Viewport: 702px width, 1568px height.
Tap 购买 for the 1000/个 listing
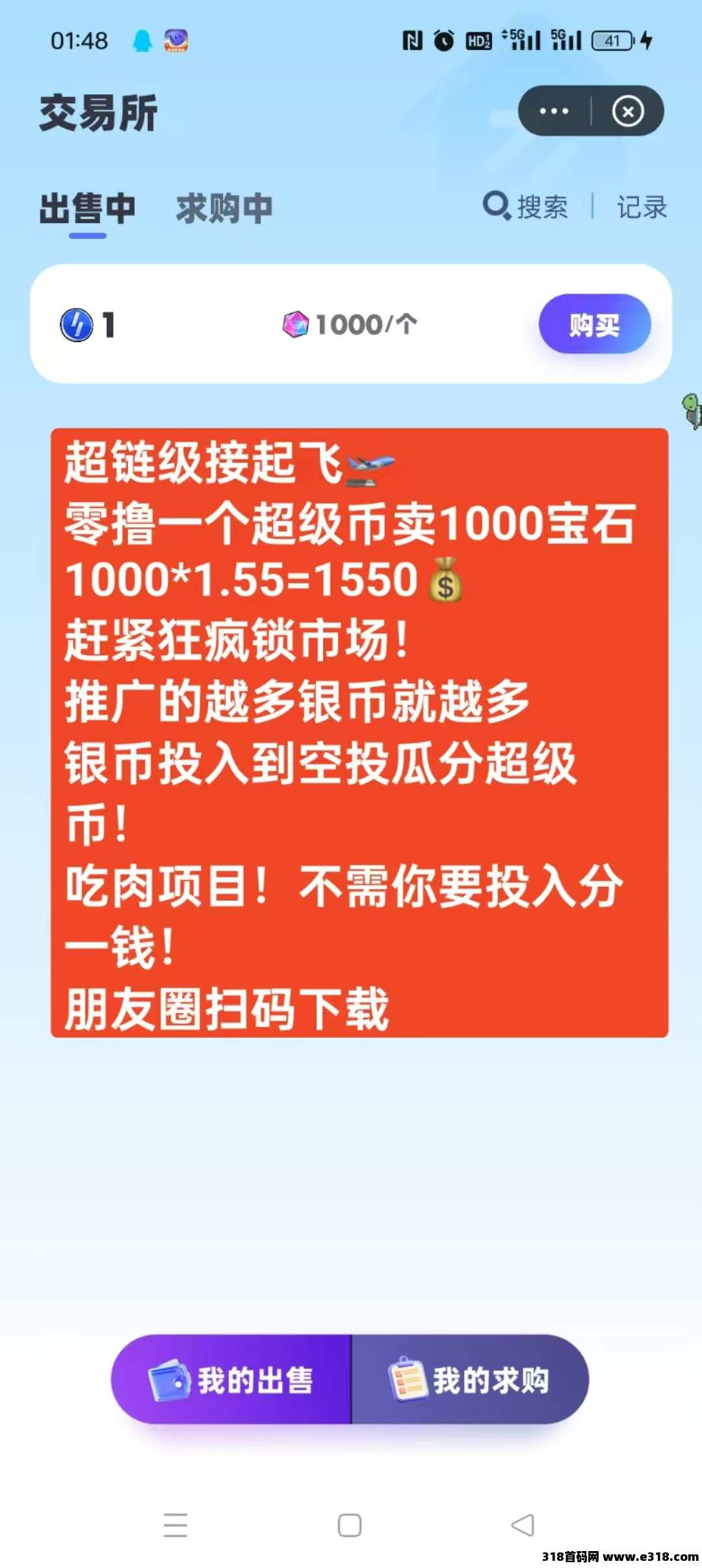pos(594,324)
